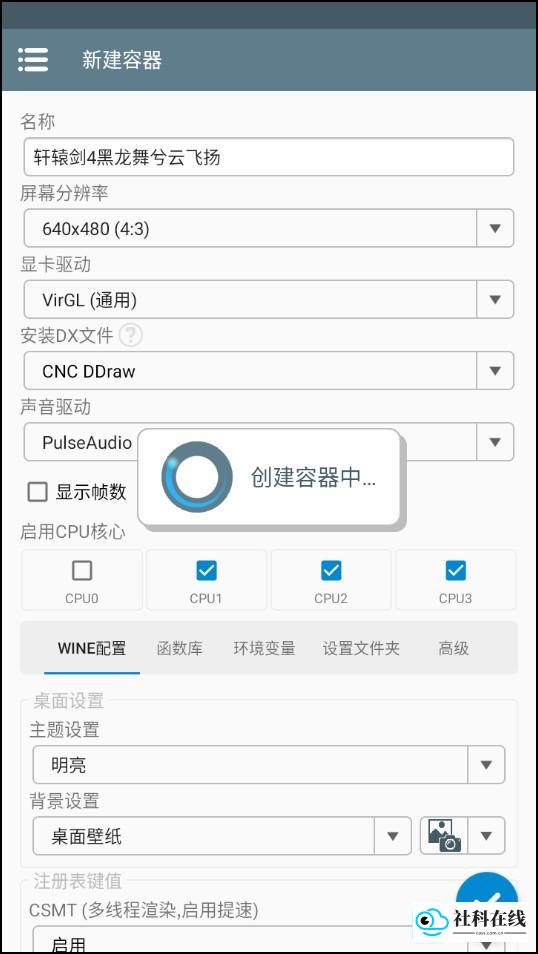Switch to the 高级 tab
Viewport: 538px width, 954px height.
click(x=453, y=649)
